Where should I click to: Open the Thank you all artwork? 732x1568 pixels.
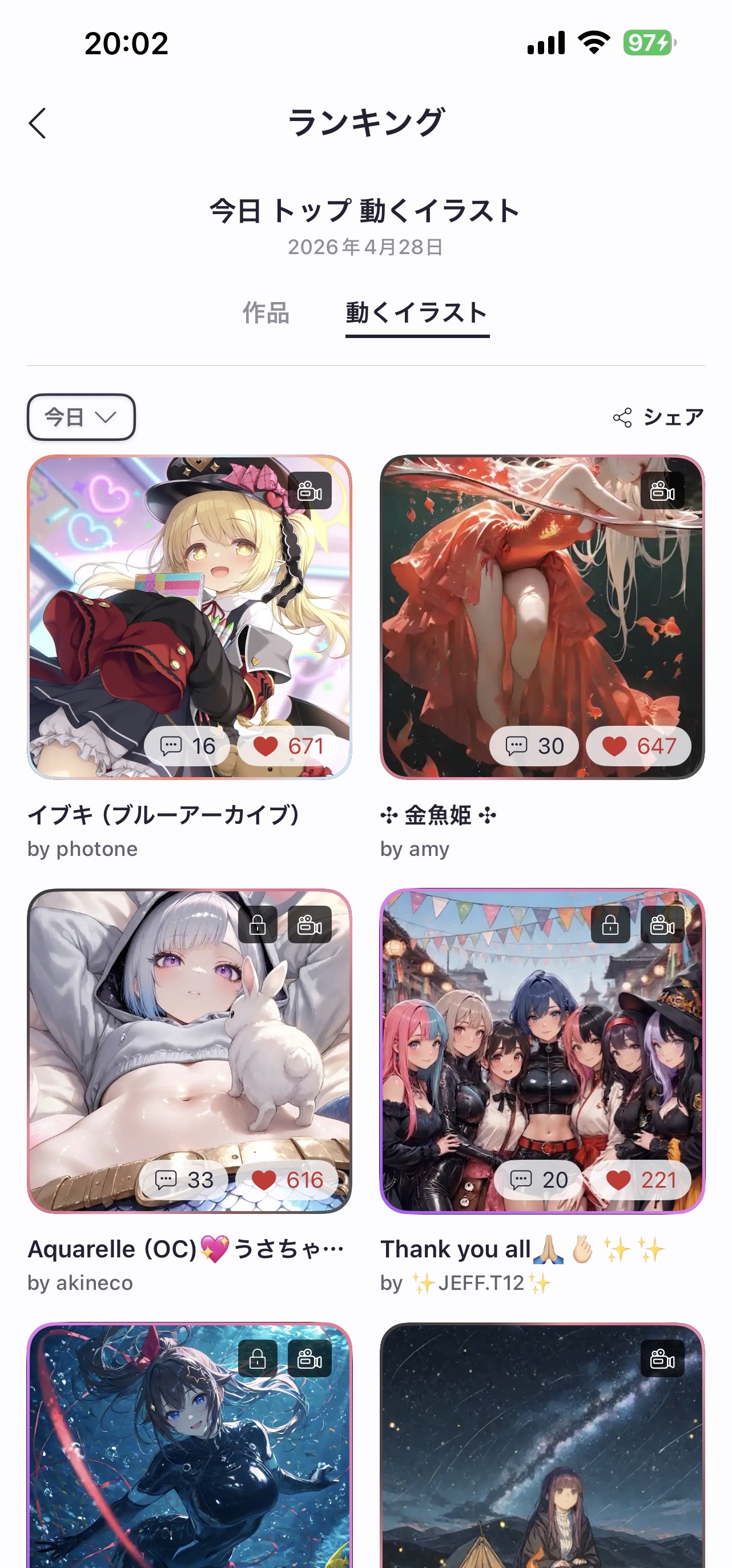pyautogui.click(x=542, y=1051)
